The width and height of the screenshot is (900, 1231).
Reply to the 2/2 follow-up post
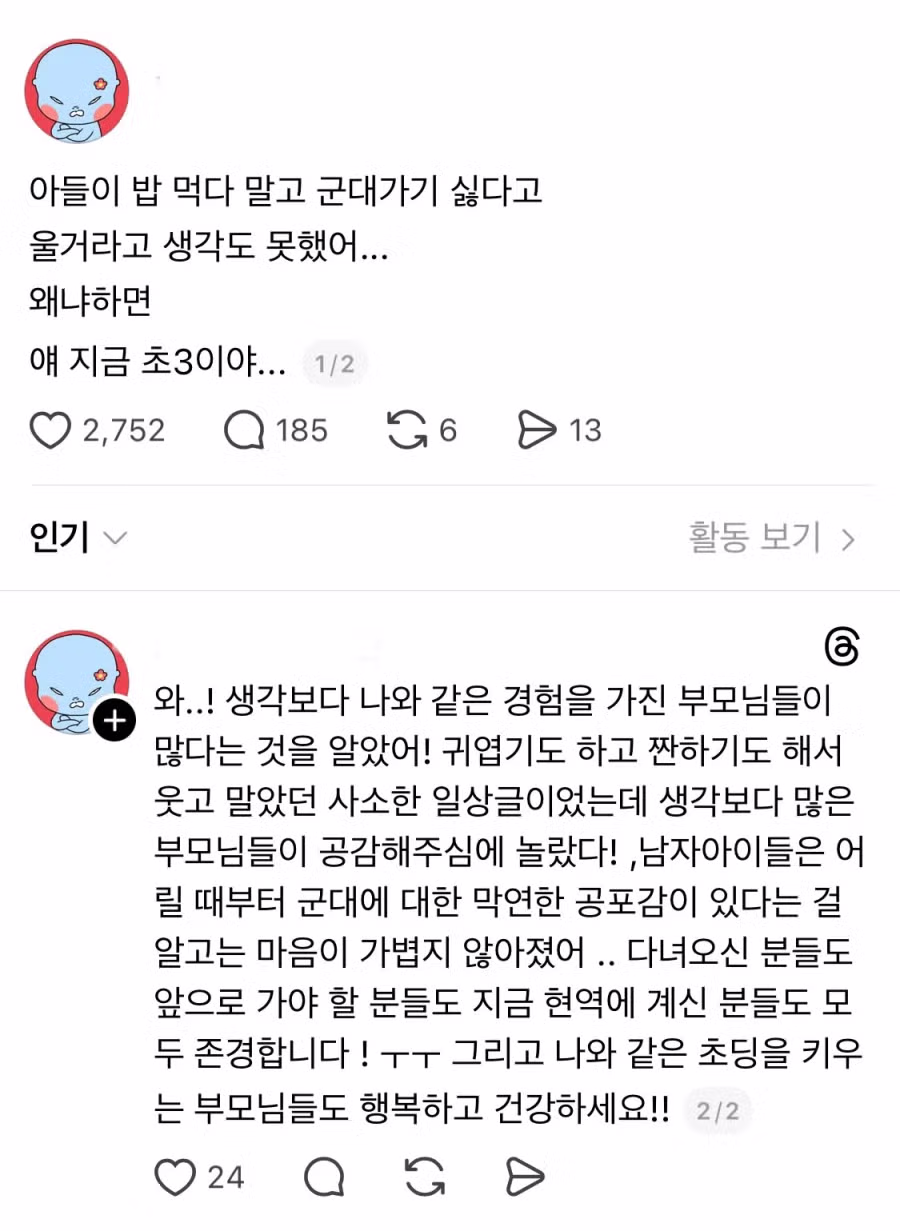[x=324, y=1177]
